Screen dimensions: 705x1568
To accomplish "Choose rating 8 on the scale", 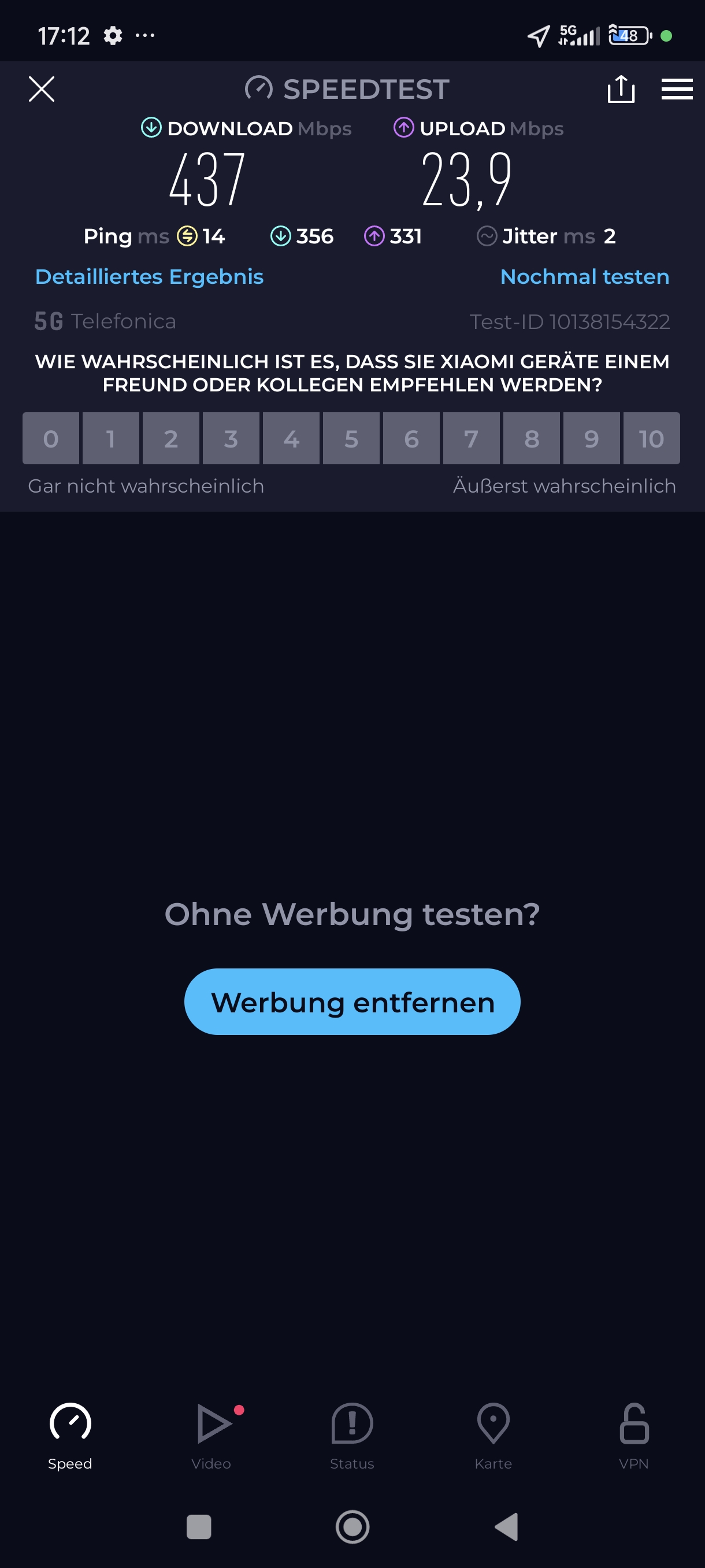I will (x=532, y=438).
